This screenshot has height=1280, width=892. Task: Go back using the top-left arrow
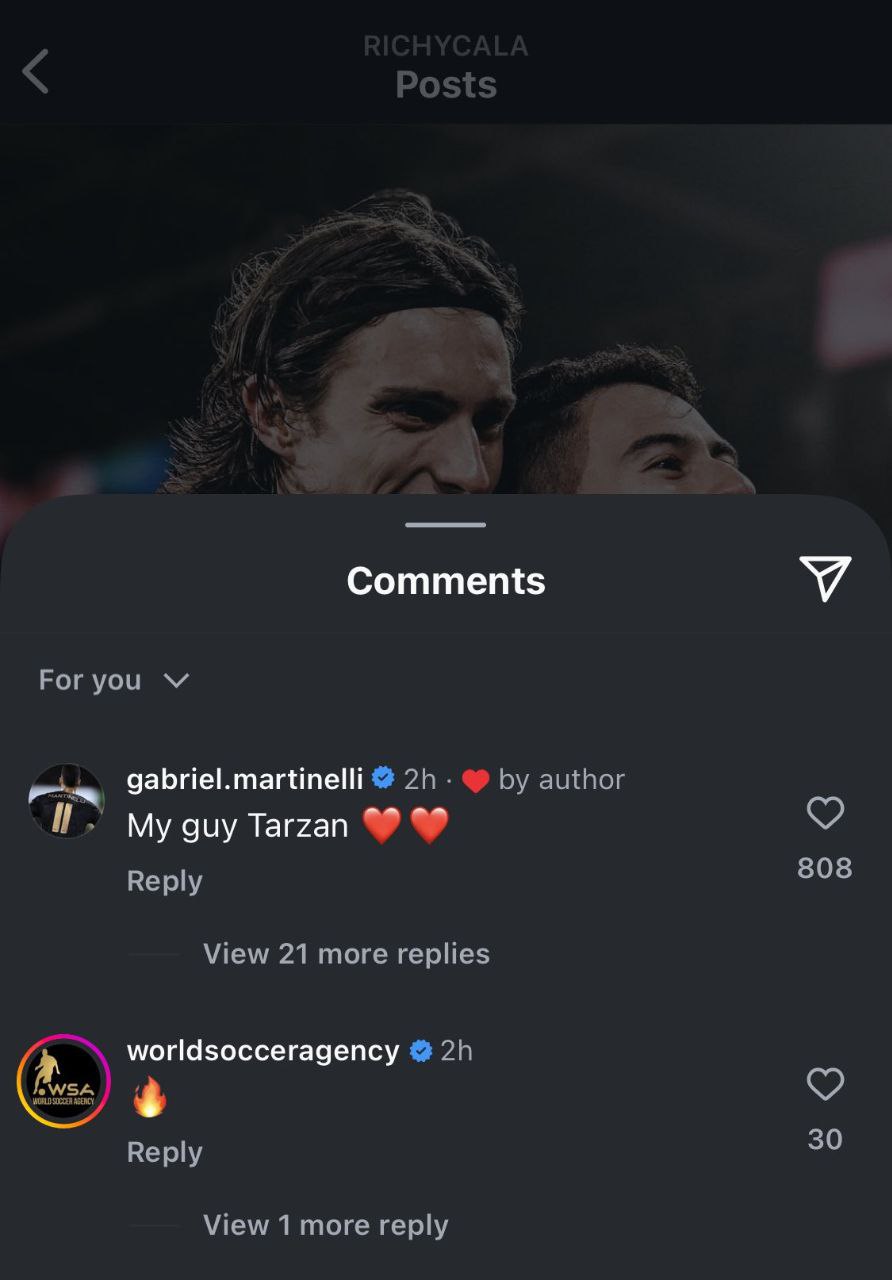point(36,72)
